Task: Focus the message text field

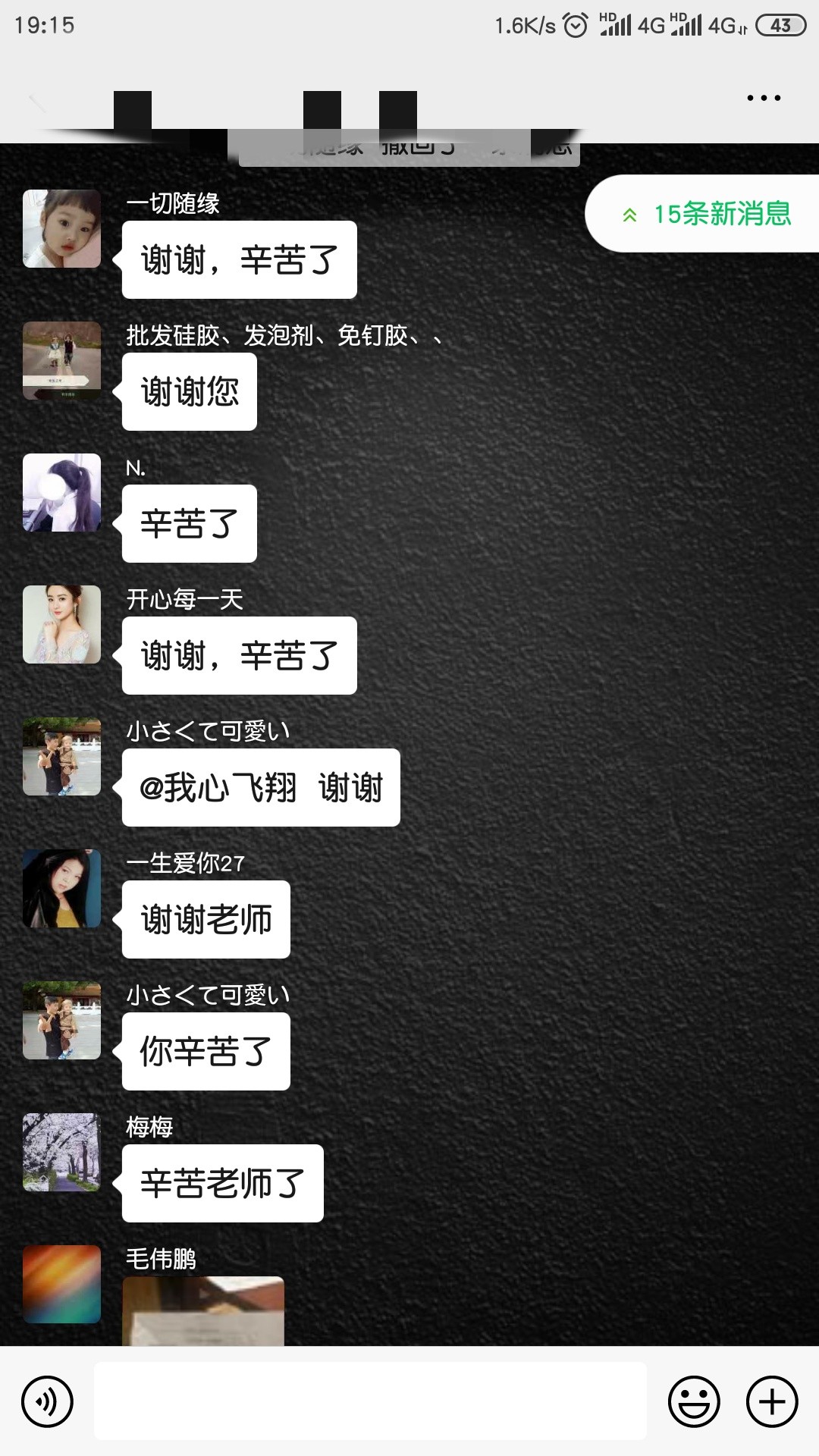Action: coord(370,1401)
